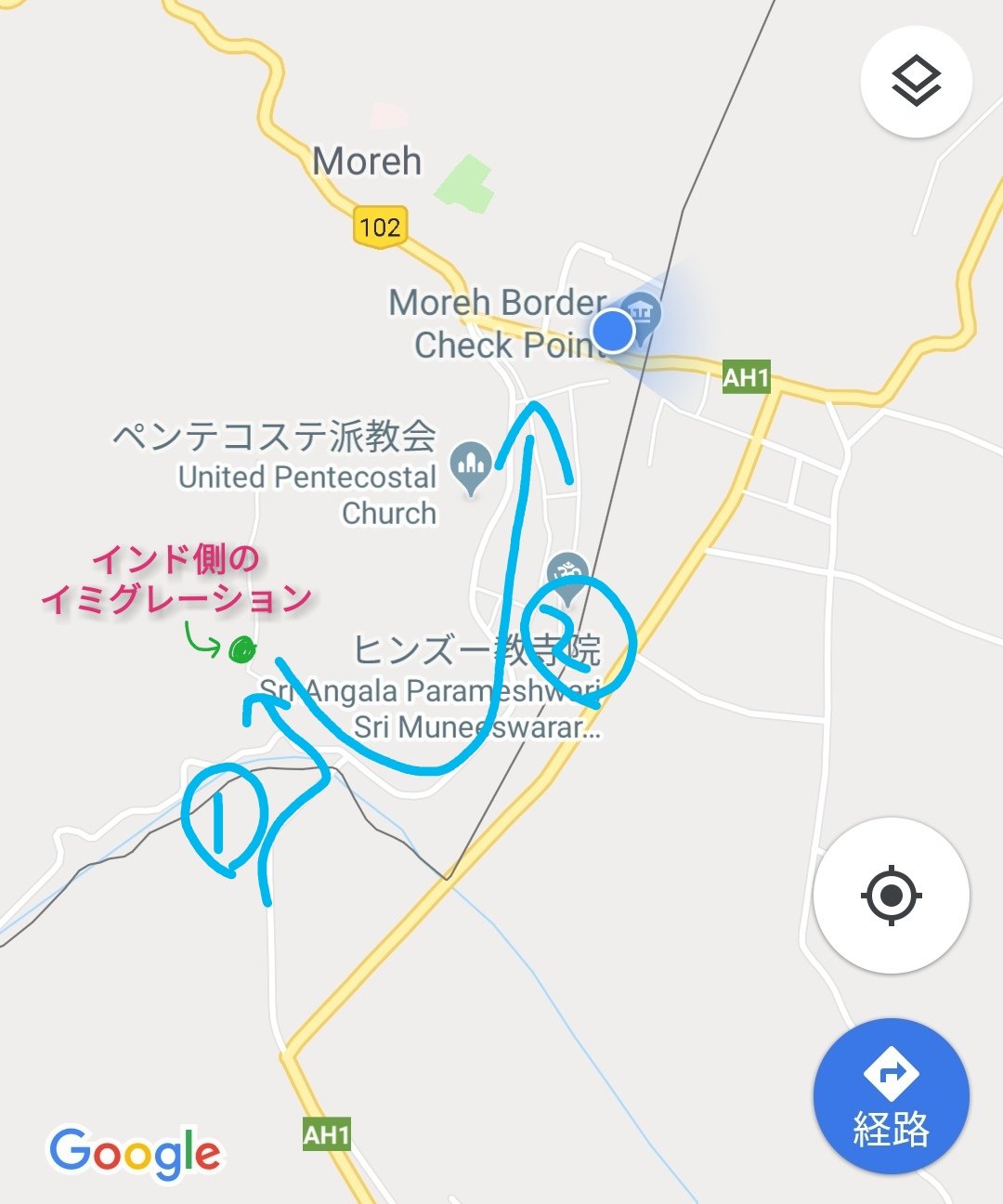Screen dimensions: 1003x1204
Task: Select the United Pentecostal Church marker
Action: click(x=471, y=465)
